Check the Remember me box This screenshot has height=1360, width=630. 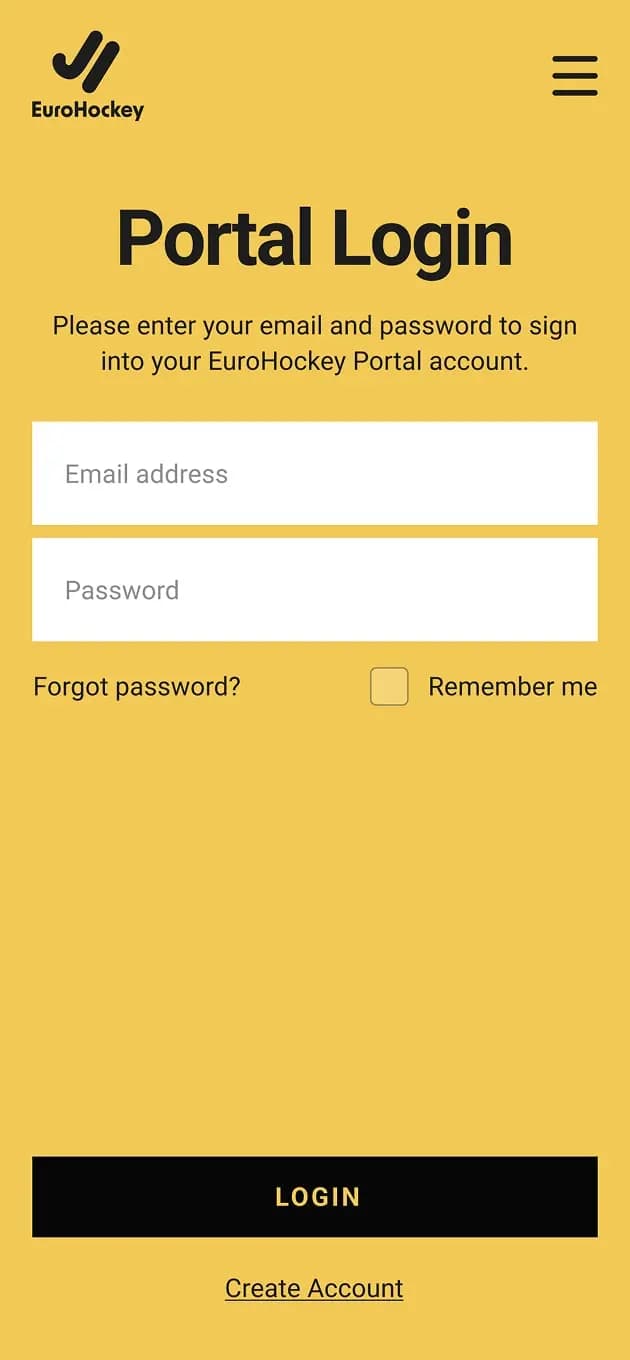389,687
